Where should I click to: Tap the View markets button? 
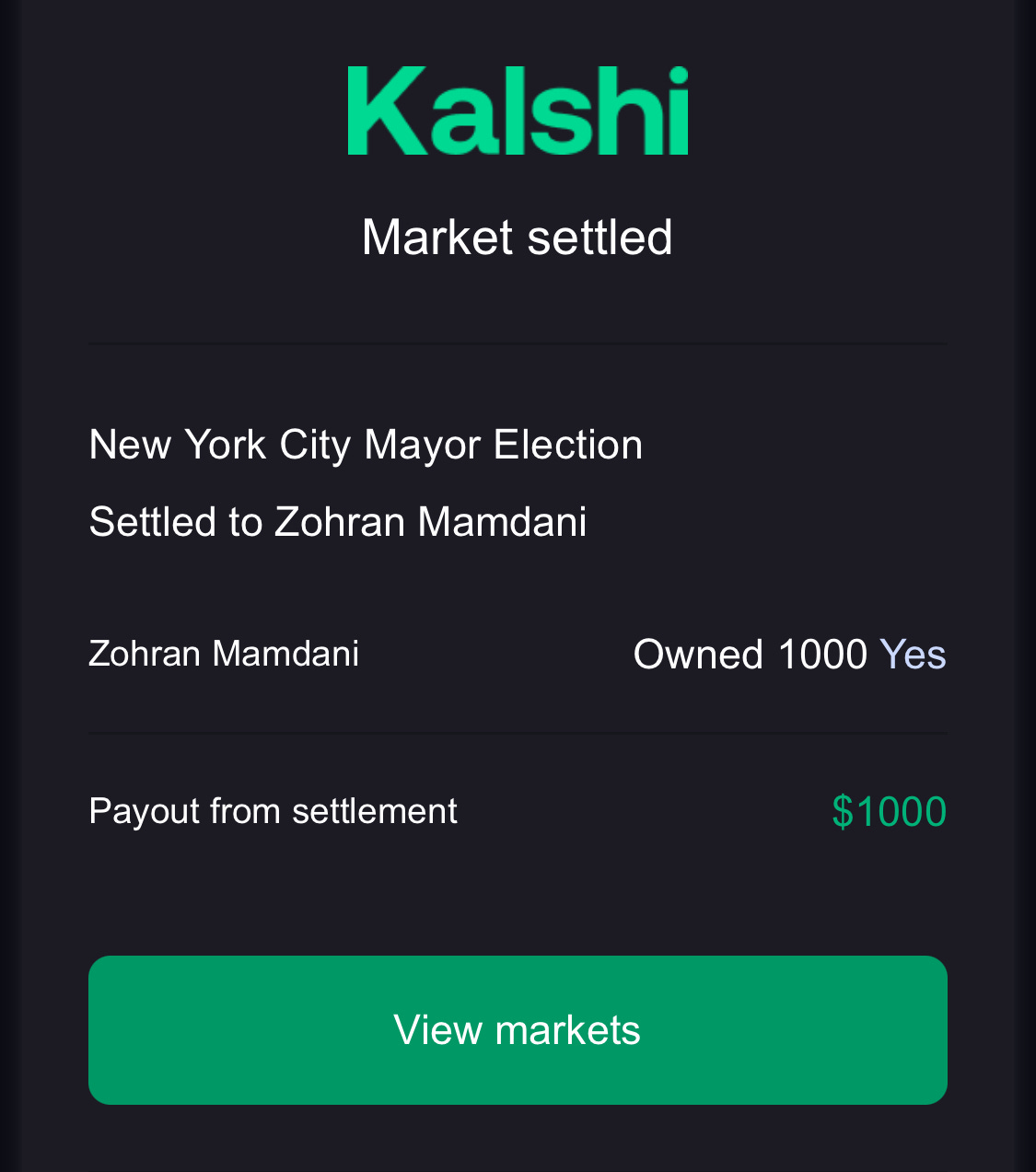[518, 1029]
